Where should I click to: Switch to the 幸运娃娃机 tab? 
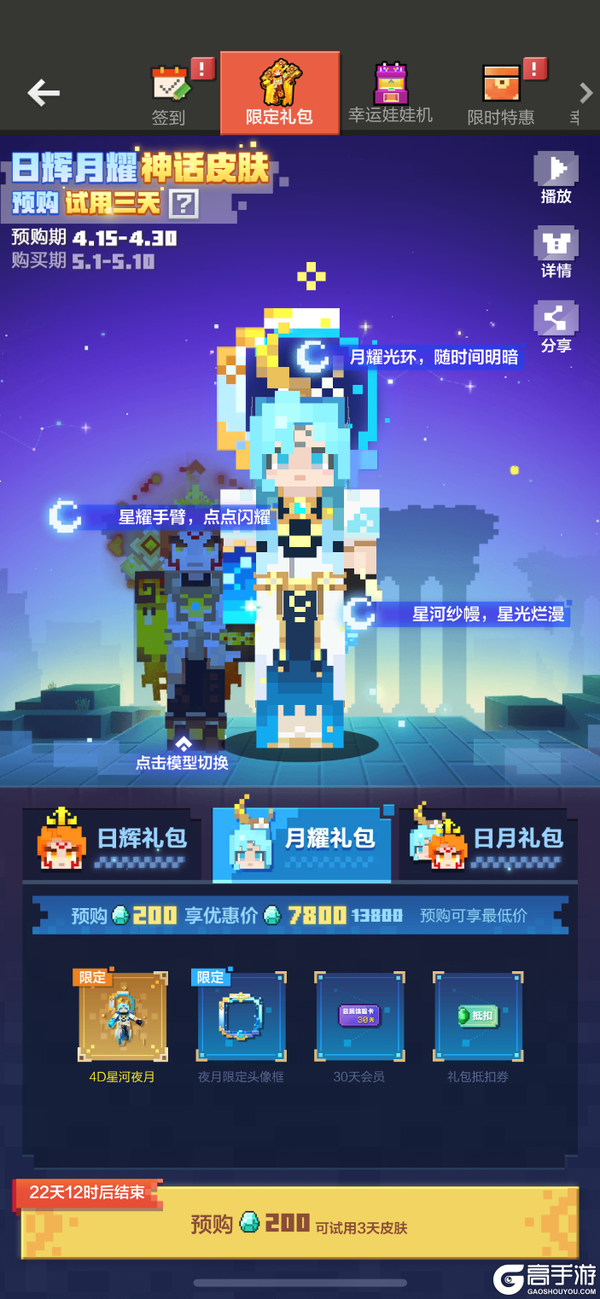[390, 93]
